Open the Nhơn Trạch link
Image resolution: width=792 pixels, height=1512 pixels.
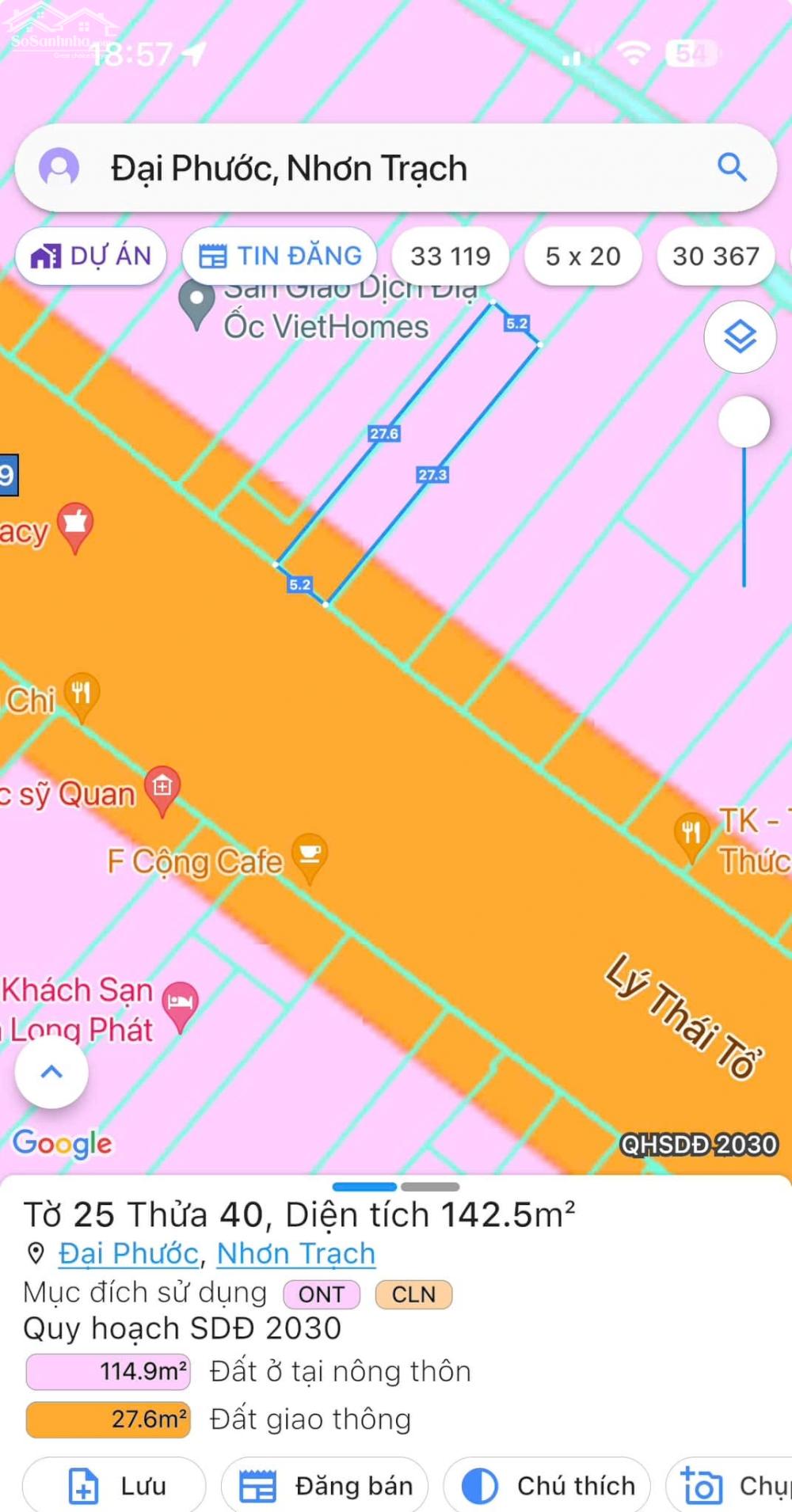296,1253
